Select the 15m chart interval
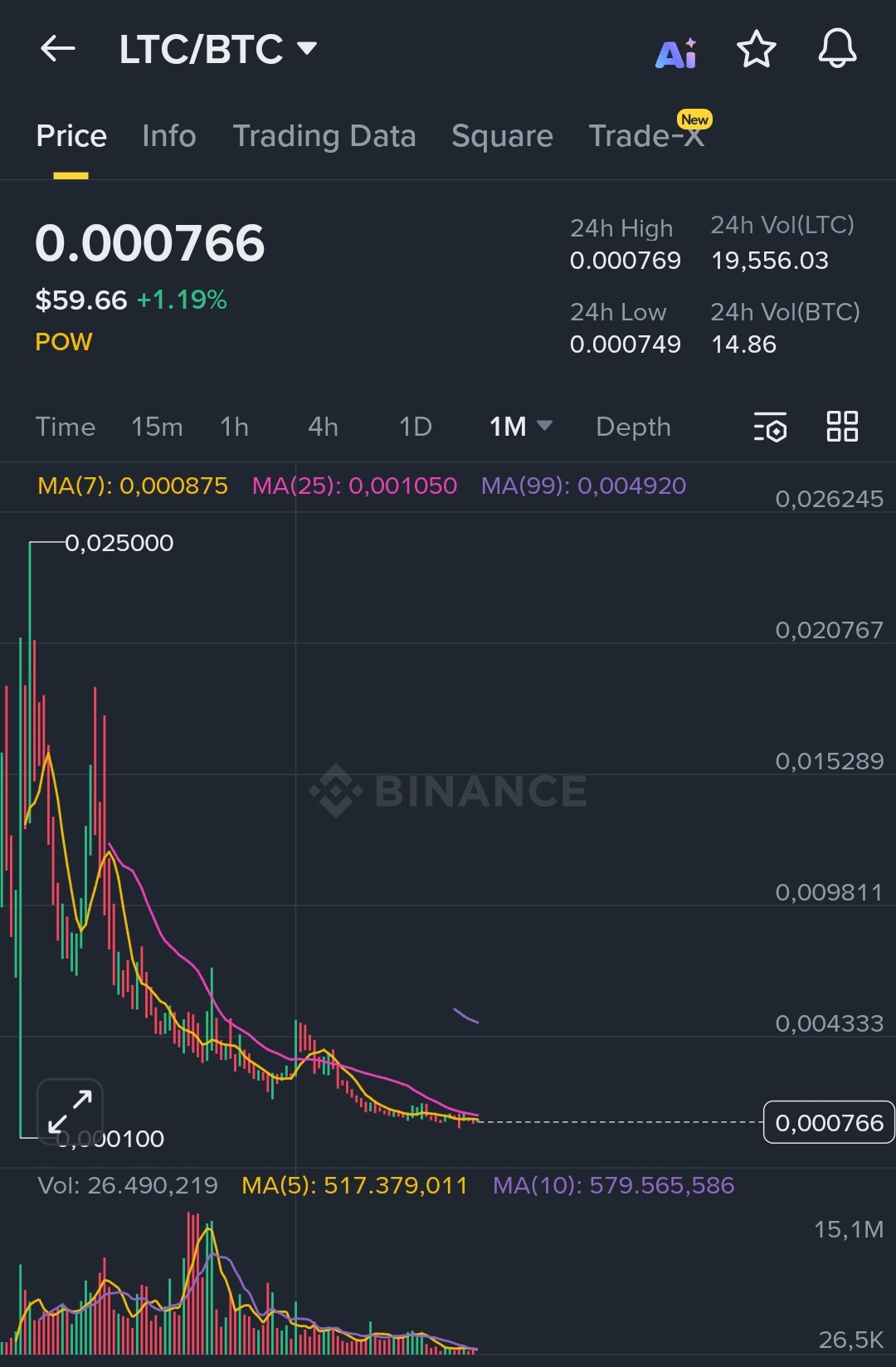 click(157, 427)
